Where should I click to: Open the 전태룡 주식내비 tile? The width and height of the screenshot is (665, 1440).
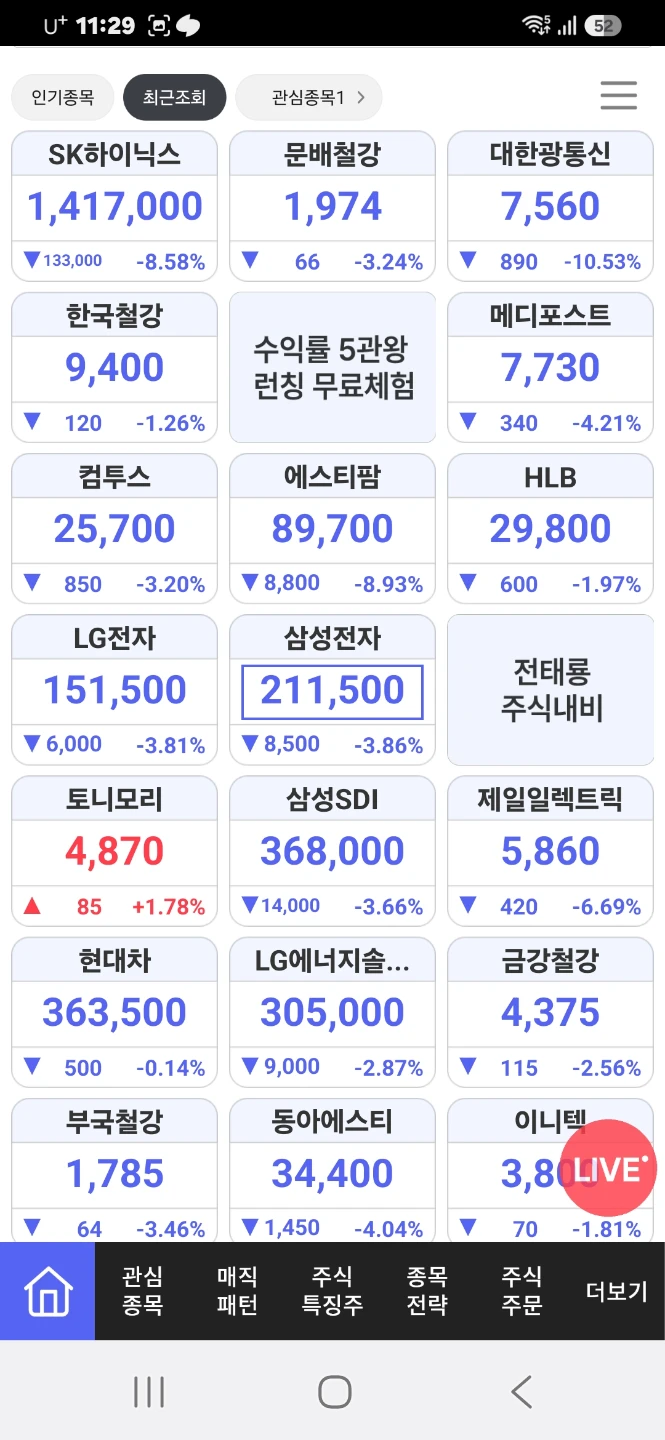[x=550, y=689]
